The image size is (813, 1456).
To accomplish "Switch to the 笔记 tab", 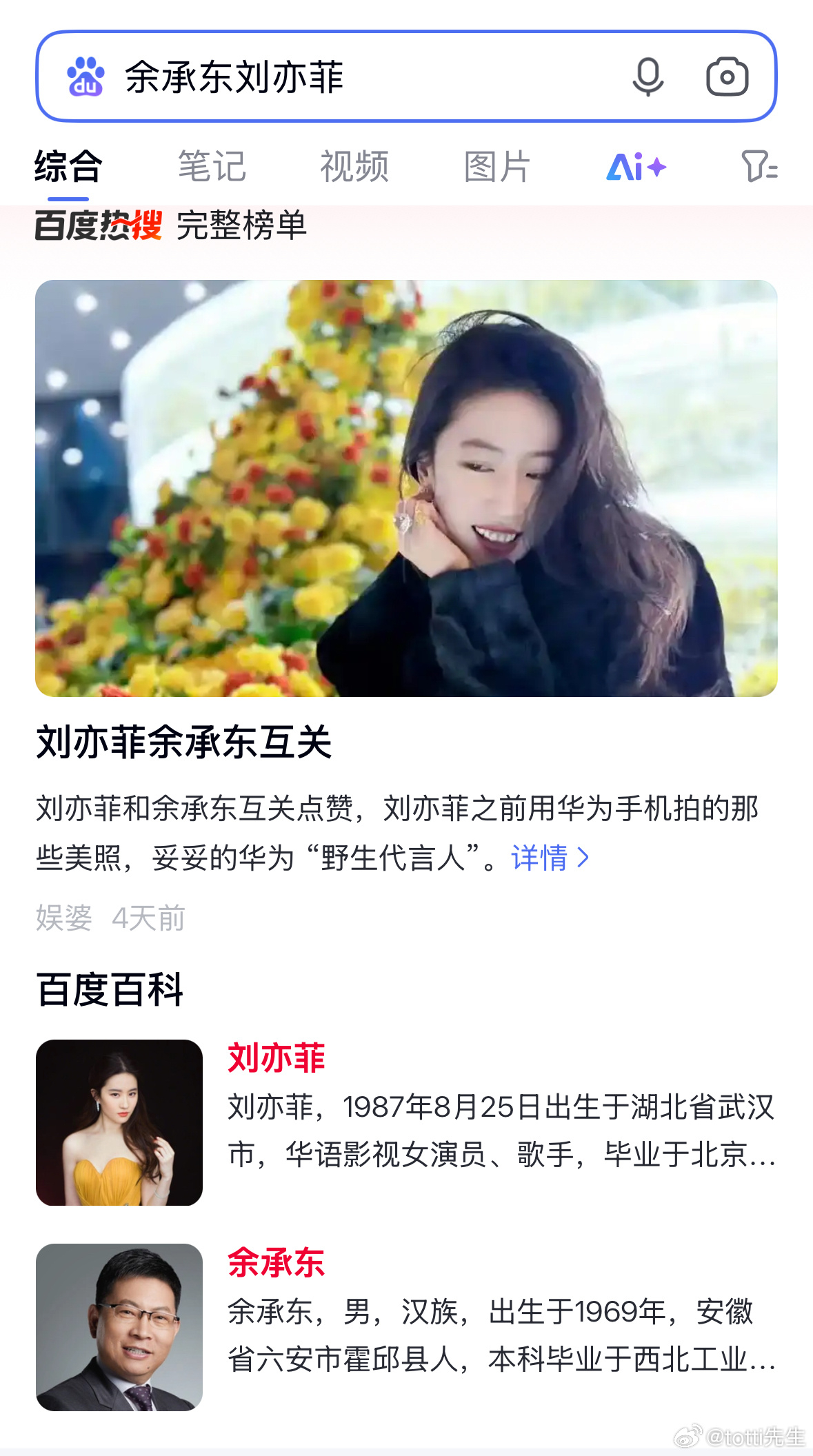I will coord(212,167).
